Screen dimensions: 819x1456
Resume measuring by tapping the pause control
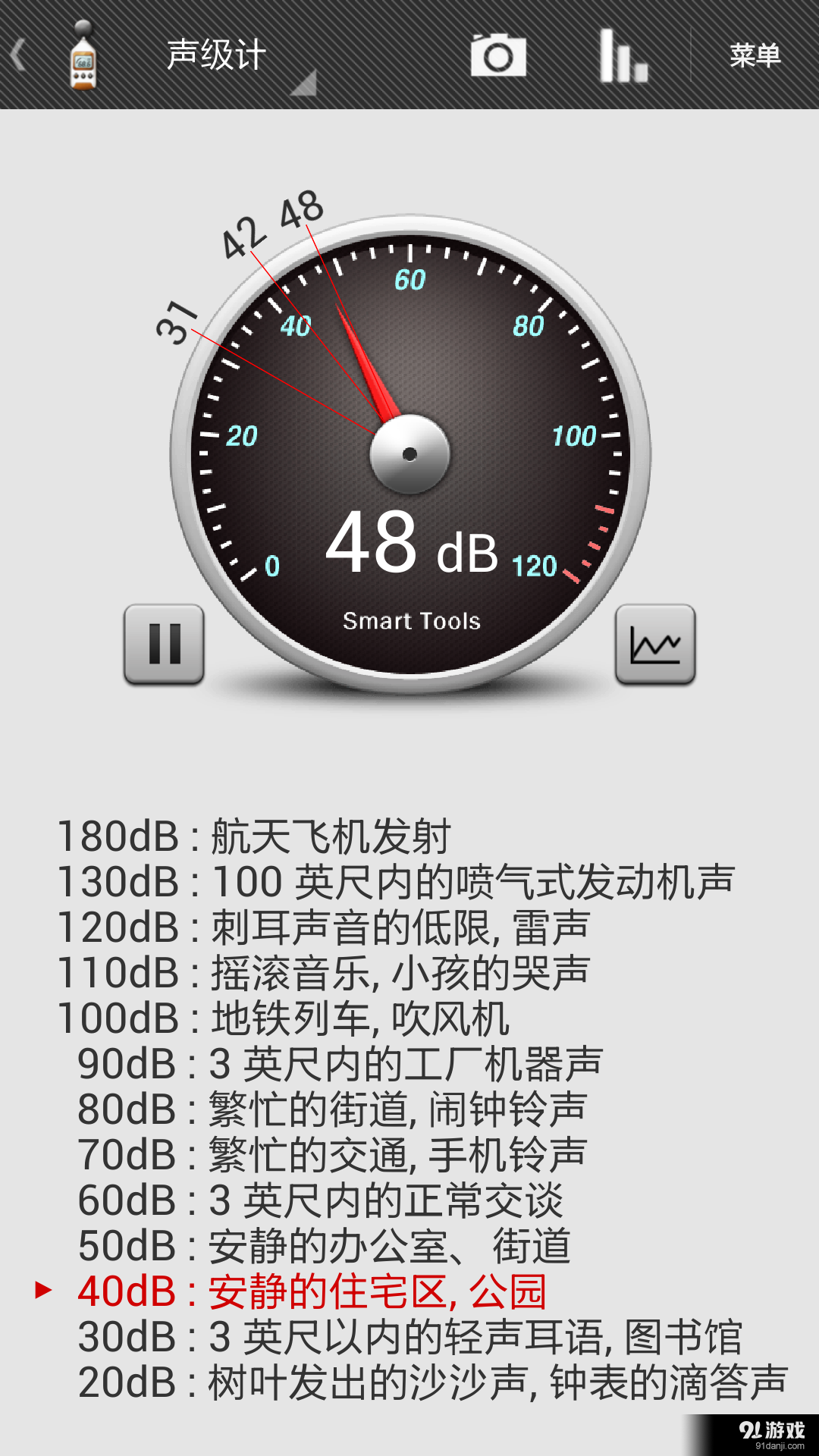(x=164, y=645)
